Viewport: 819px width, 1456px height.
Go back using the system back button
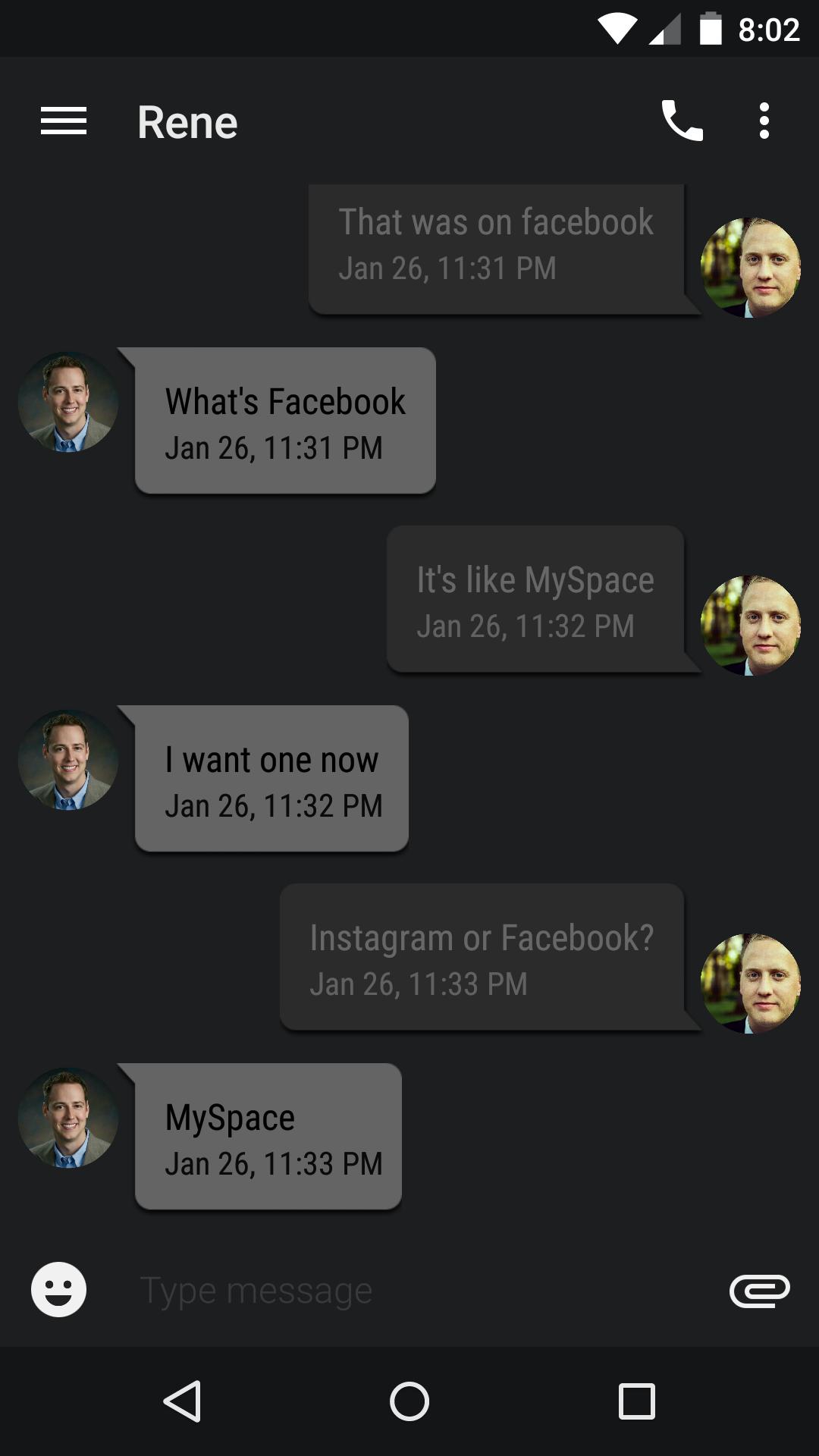pos(182,1401)
